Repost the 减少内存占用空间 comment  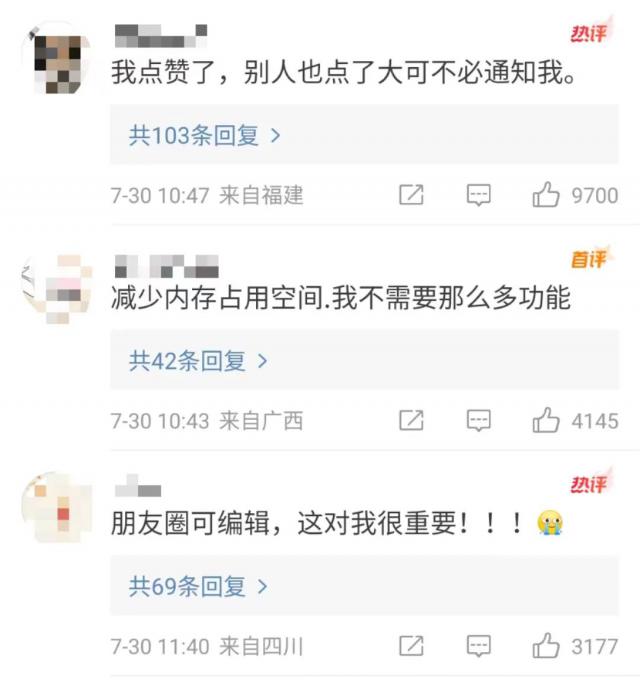(411, 421)
